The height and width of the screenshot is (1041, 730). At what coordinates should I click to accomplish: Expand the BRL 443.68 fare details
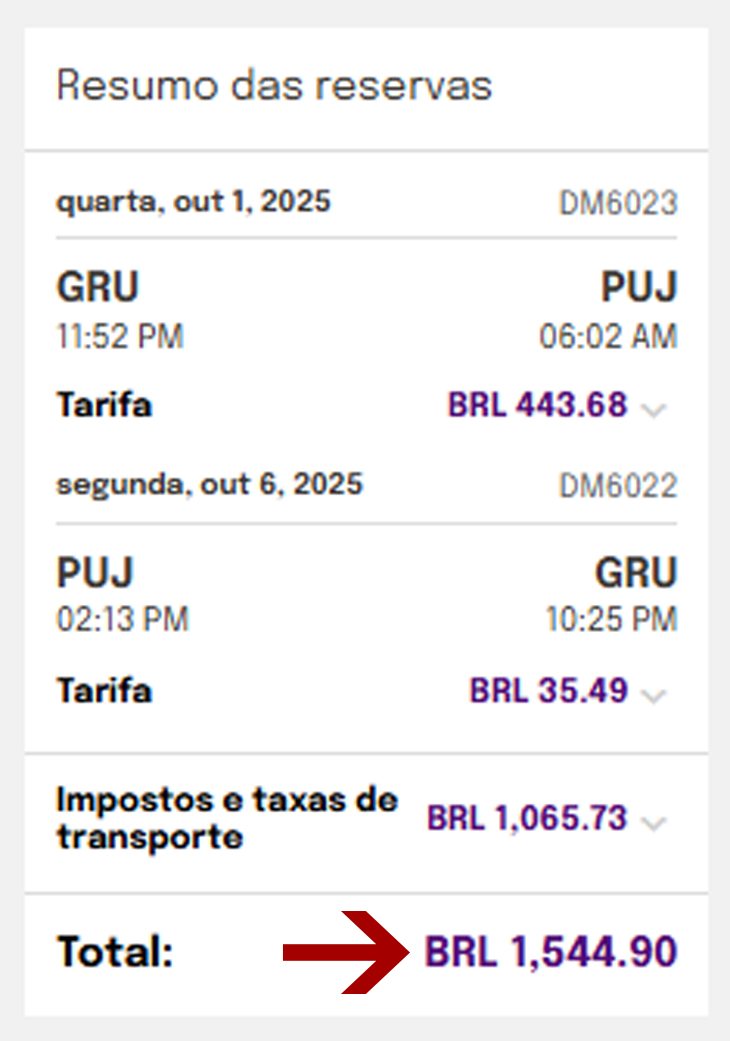(652, 409)
